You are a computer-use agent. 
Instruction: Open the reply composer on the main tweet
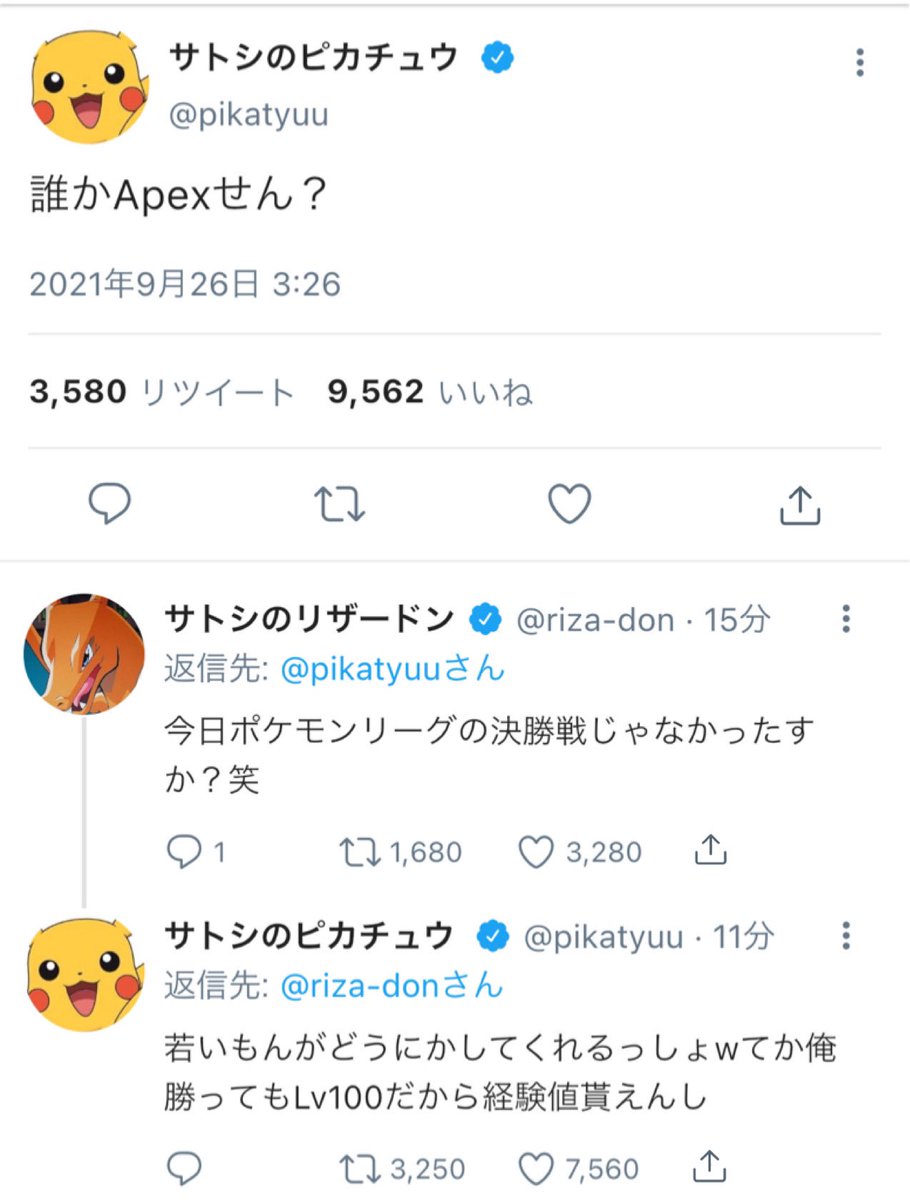pyautogui.click(x=110, y=505)
